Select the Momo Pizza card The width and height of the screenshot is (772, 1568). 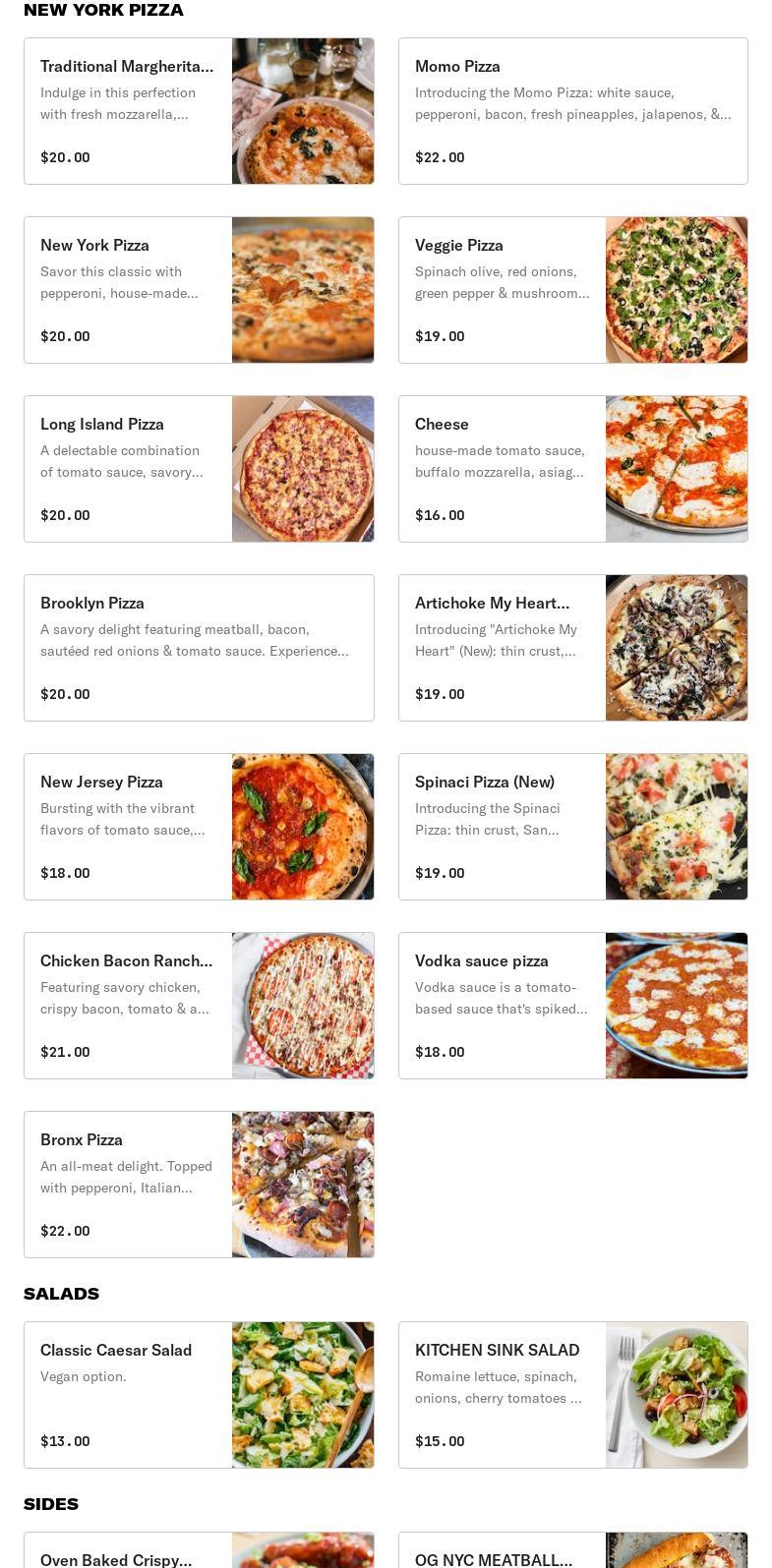coord(572,111)
